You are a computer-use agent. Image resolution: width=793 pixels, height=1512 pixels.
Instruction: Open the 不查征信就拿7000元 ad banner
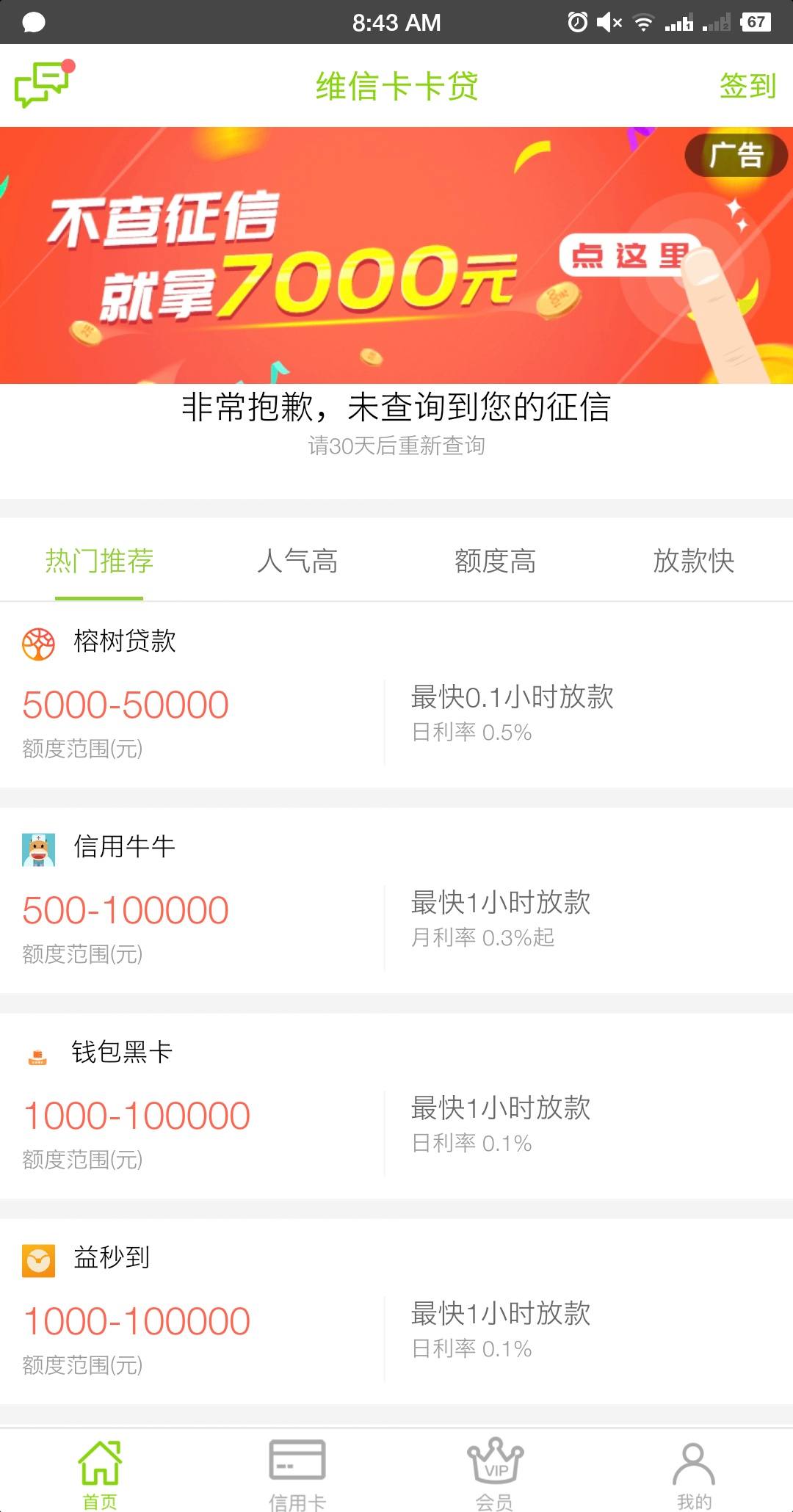tap(396, 255)
